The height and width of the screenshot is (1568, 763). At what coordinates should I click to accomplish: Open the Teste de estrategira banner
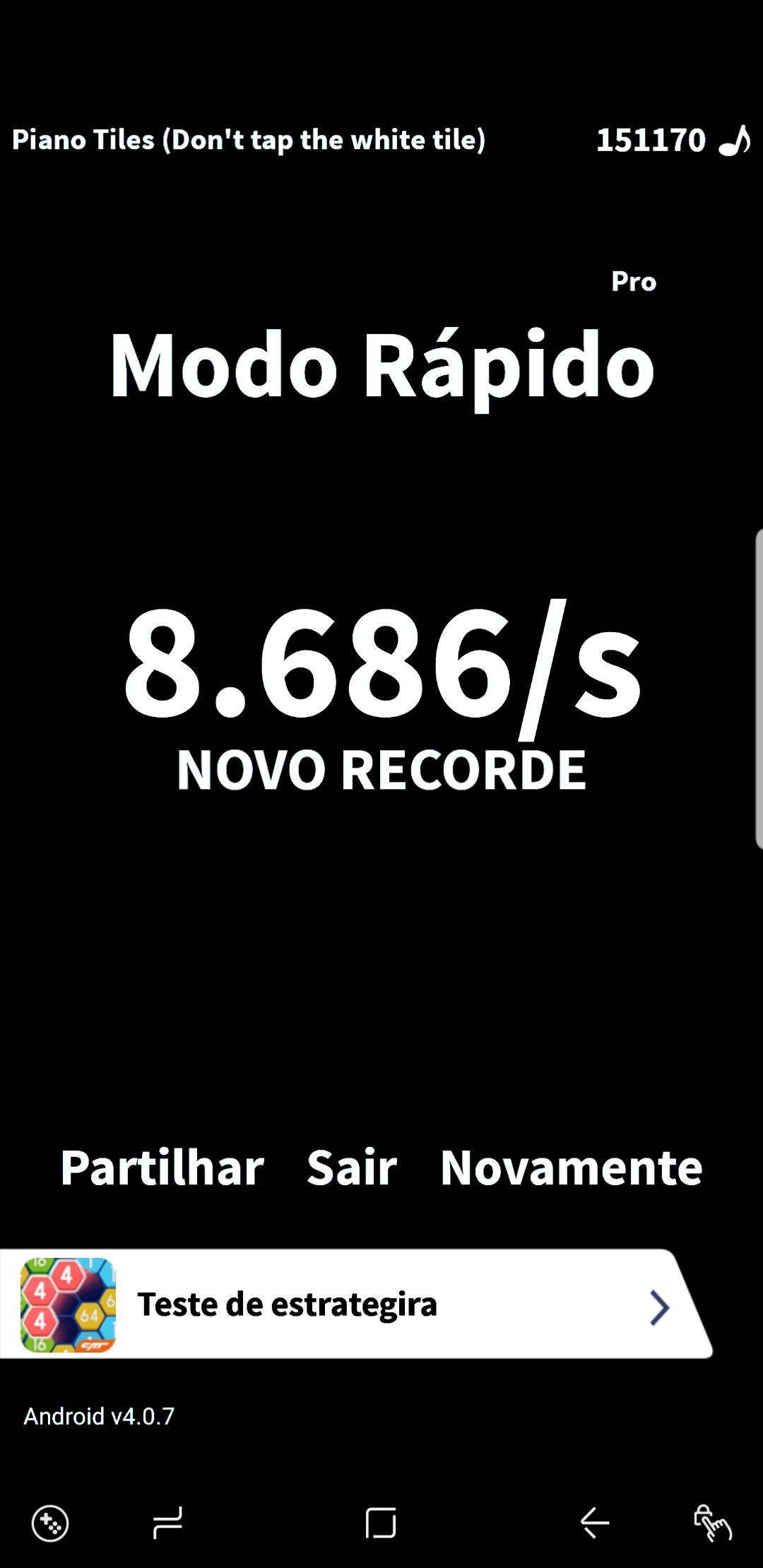point(353,1305)
